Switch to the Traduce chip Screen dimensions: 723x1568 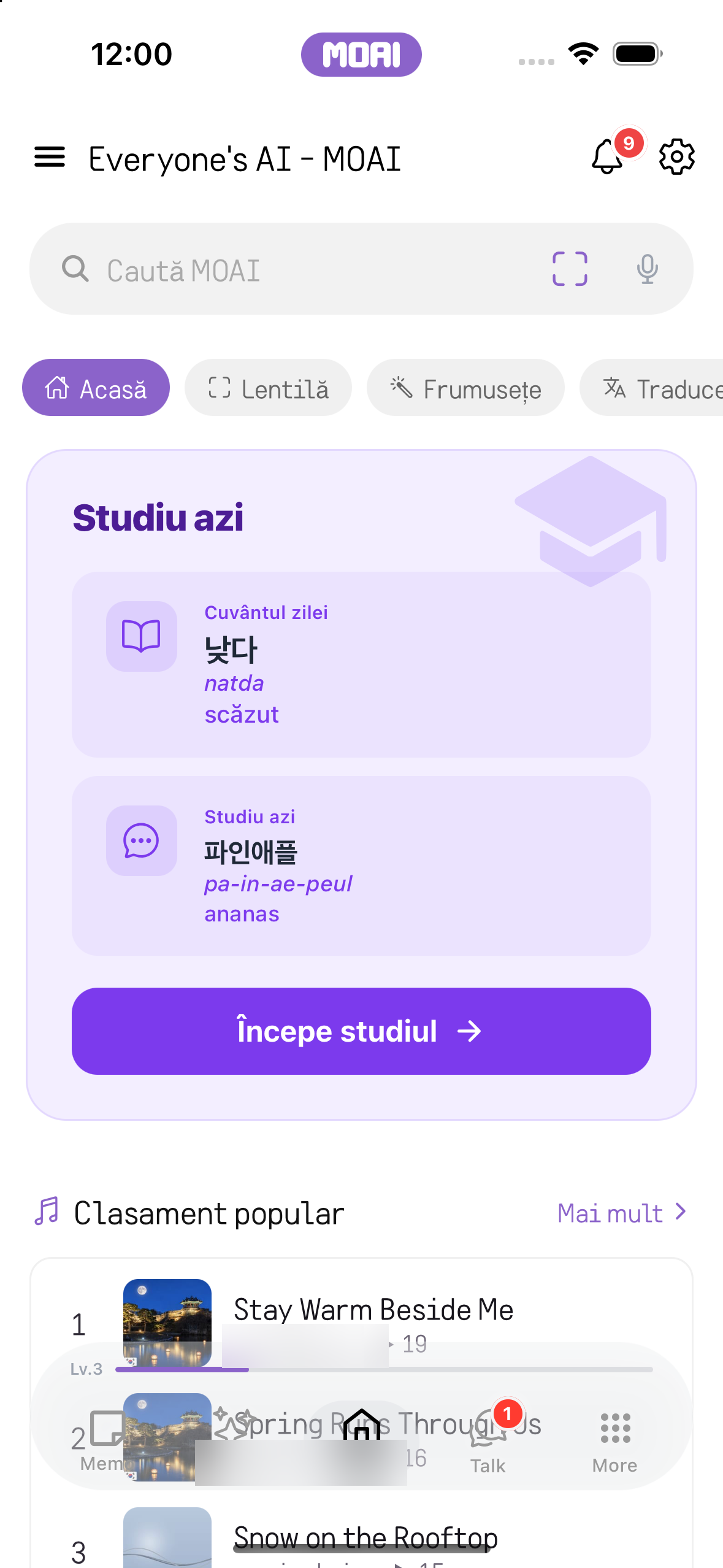coord(652,388)
